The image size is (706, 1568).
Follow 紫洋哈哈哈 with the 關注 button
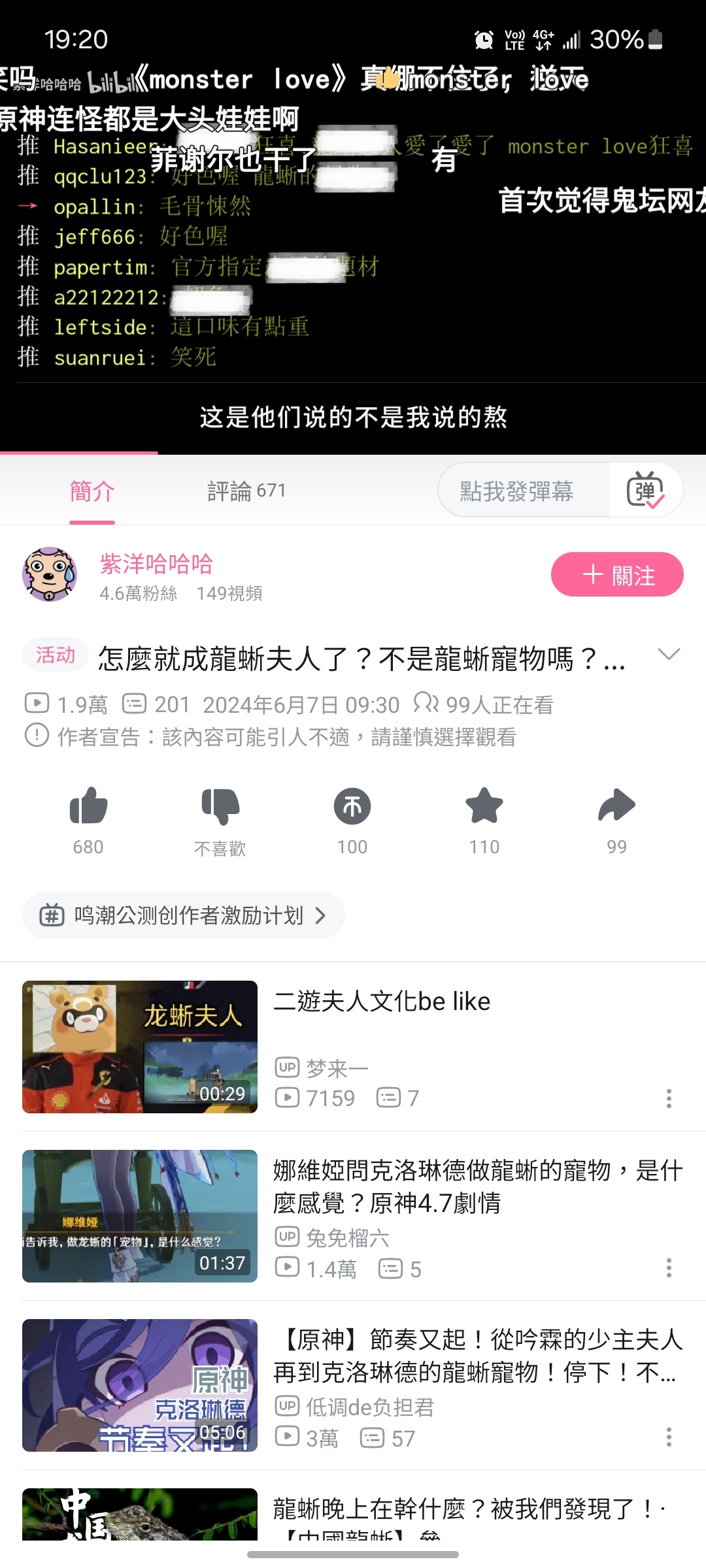coord(617,574)
